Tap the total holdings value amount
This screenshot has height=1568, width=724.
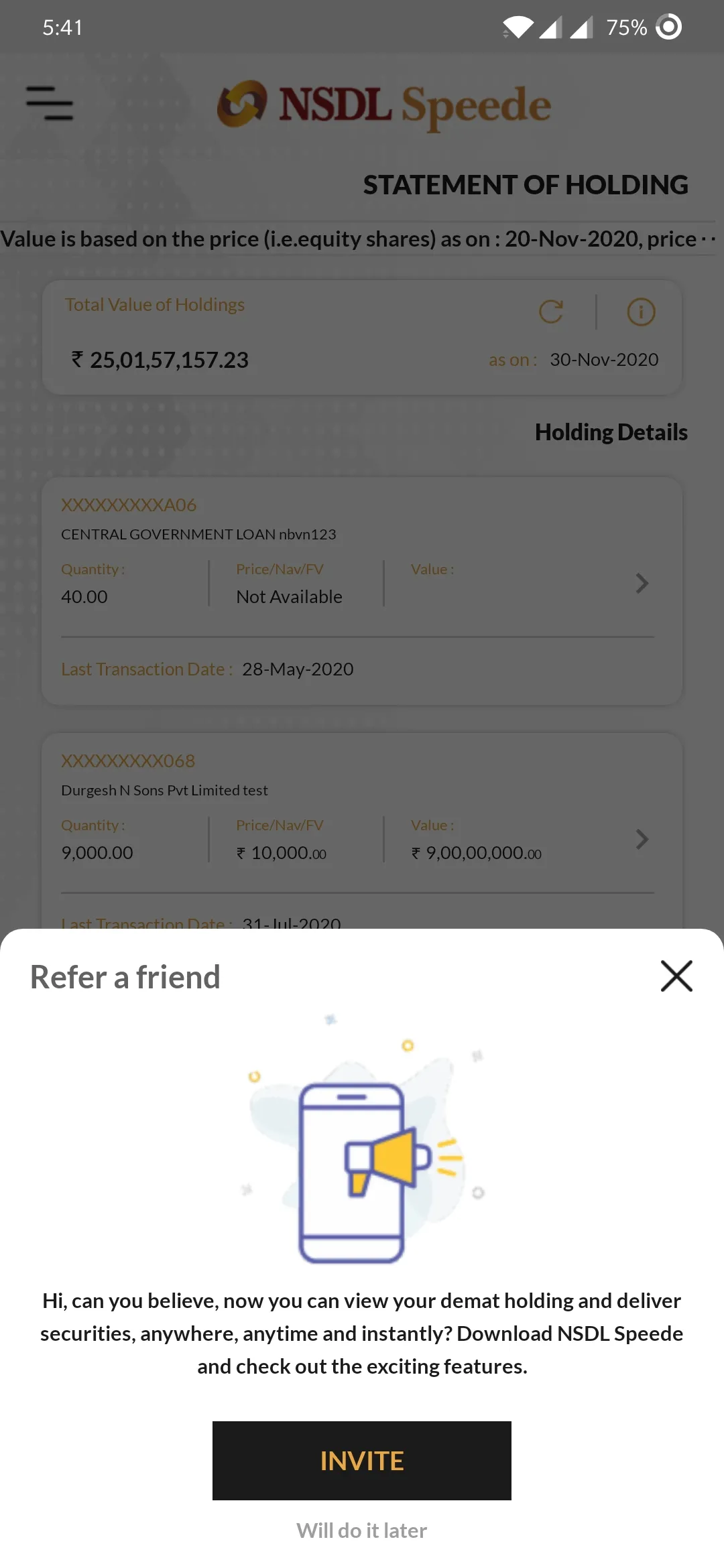(x=160, y=360)
